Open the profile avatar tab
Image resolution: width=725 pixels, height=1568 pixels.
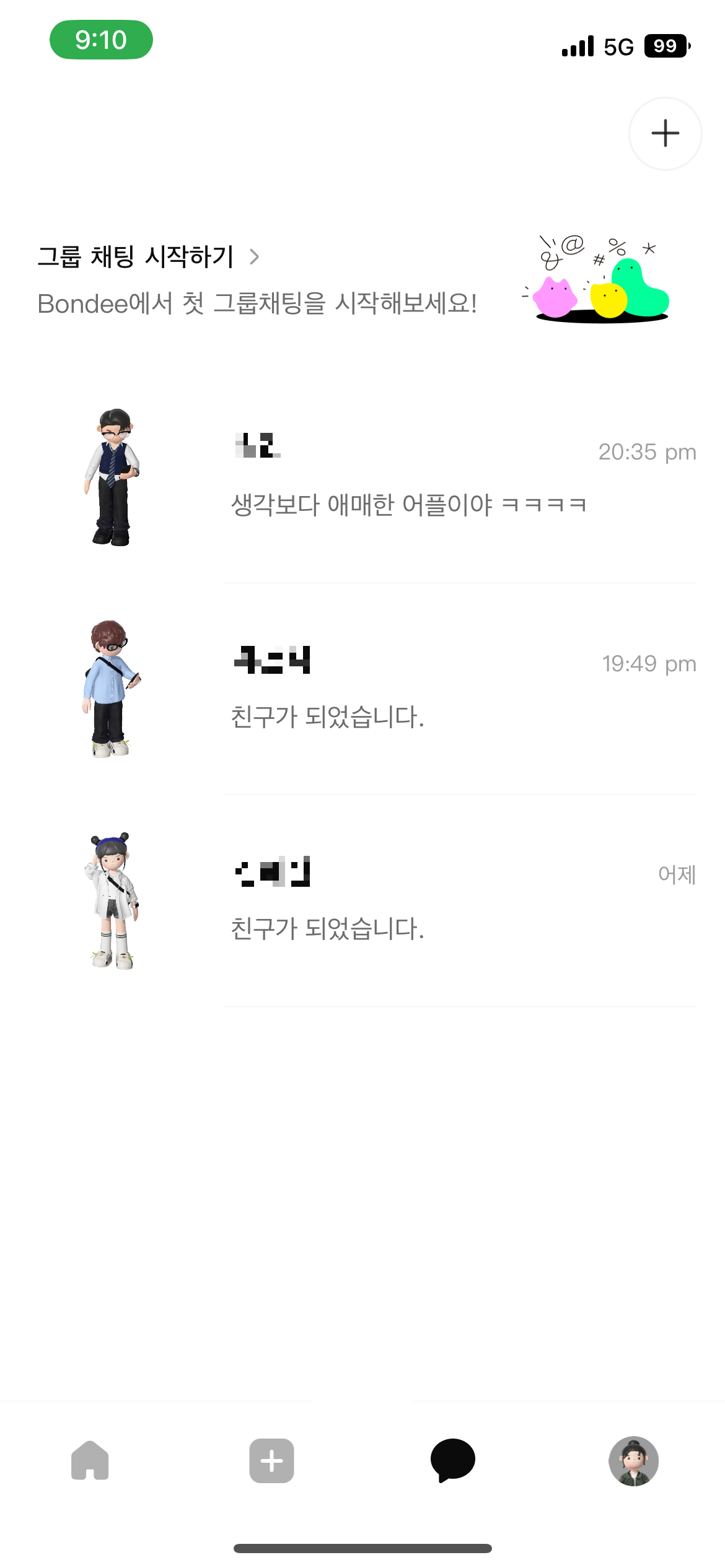pyautogui.click(x=633, y=1461)
